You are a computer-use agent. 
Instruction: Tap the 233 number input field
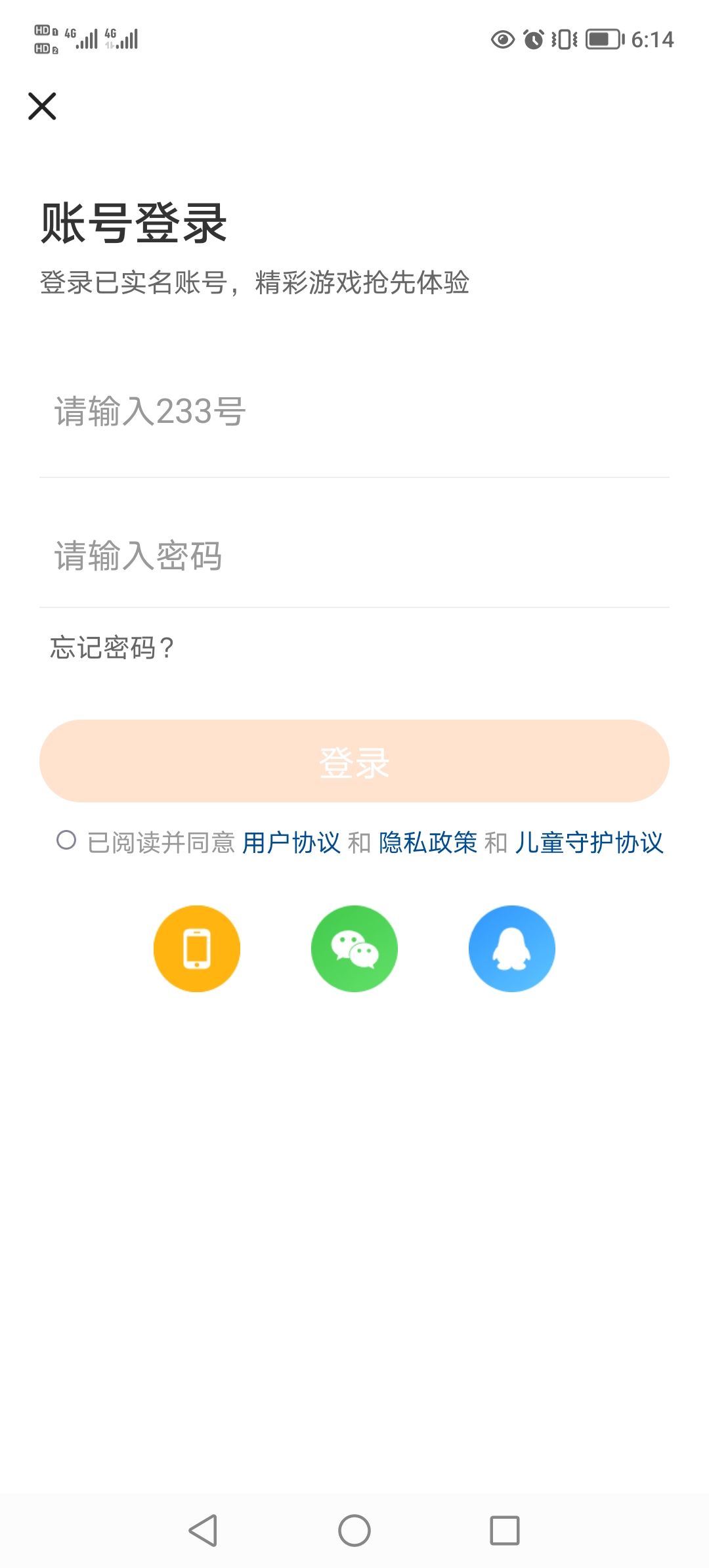tap(354, 412)
